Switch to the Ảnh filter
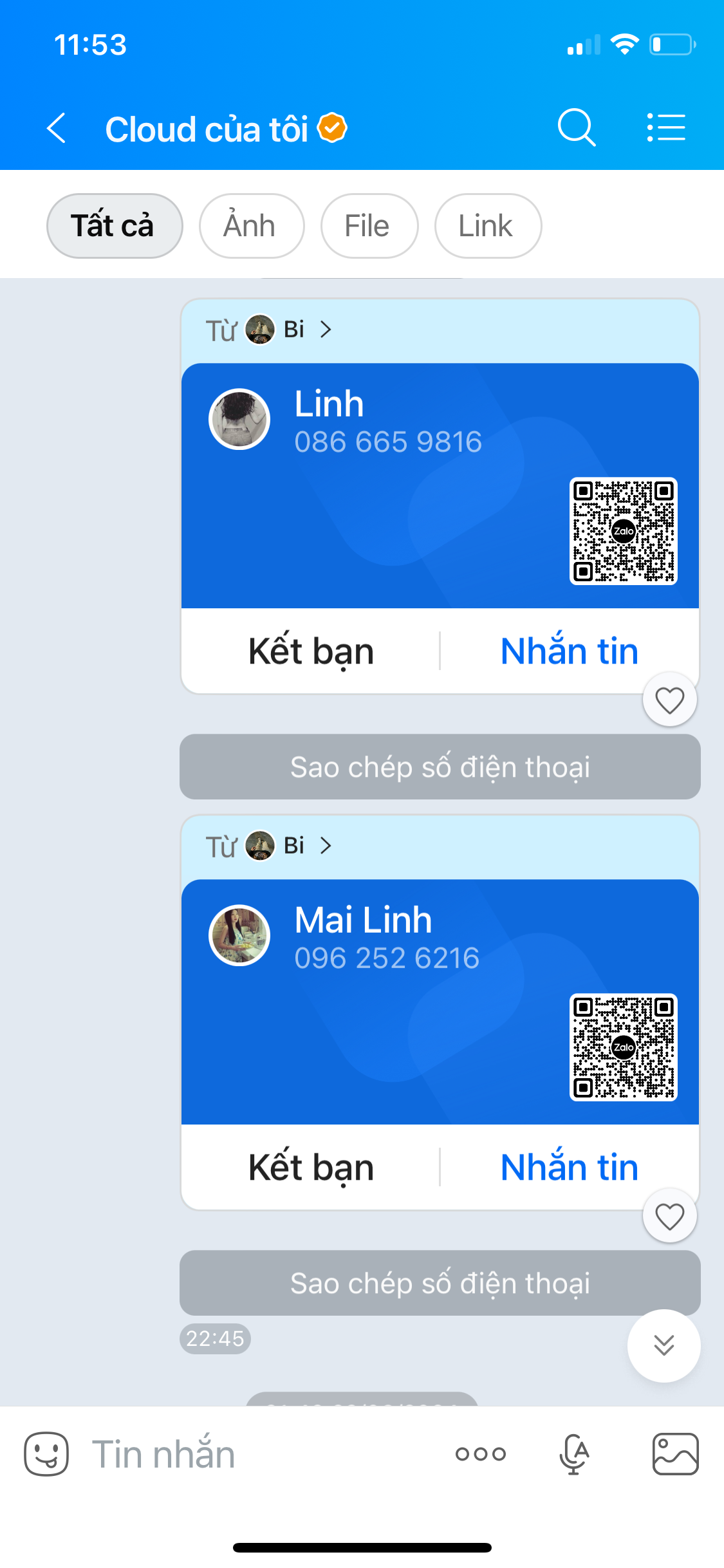The width and height of the screenshot is (724, 1568). pos(251,226)
